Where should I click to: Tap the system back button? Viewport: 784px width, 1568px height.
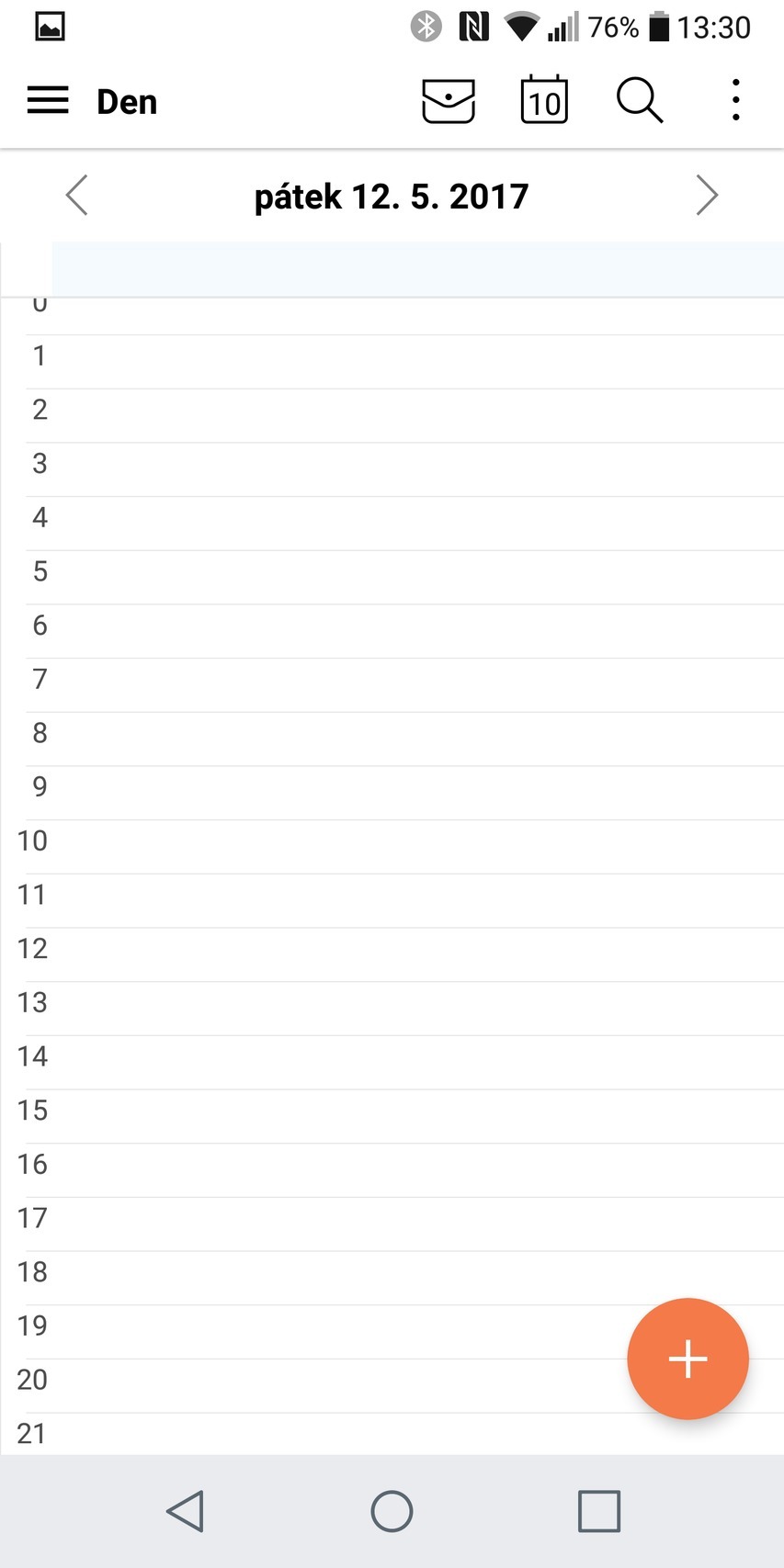point(185,1511)
